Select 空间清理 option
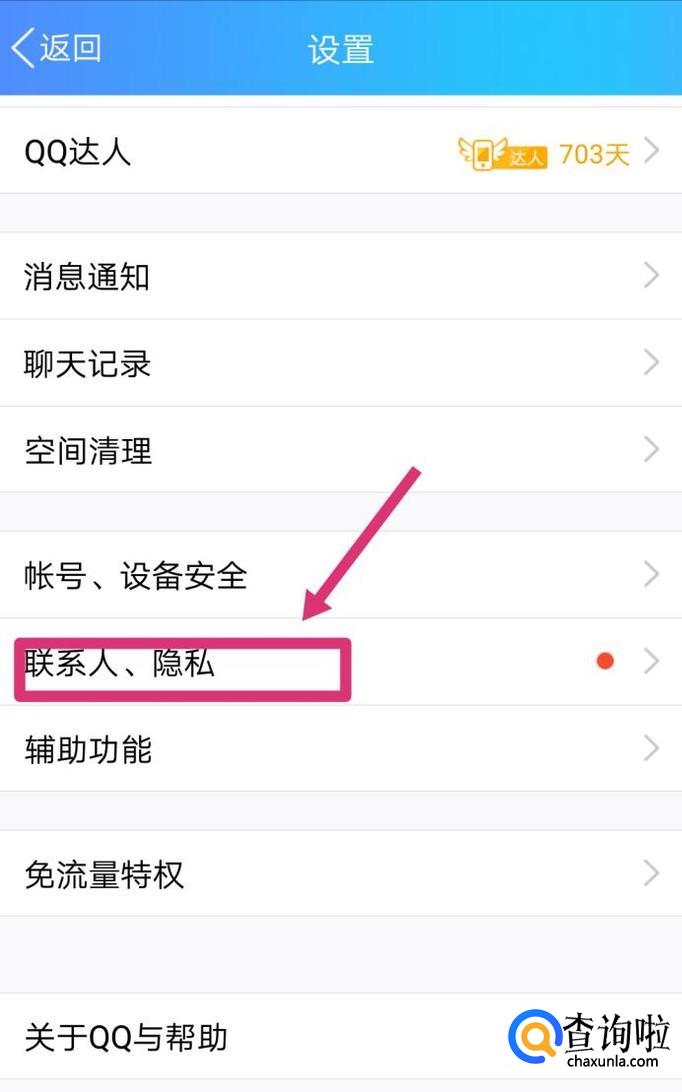The height and width of the screenshot is (1092, 682). pyautogui.click(x=340, y=450)
